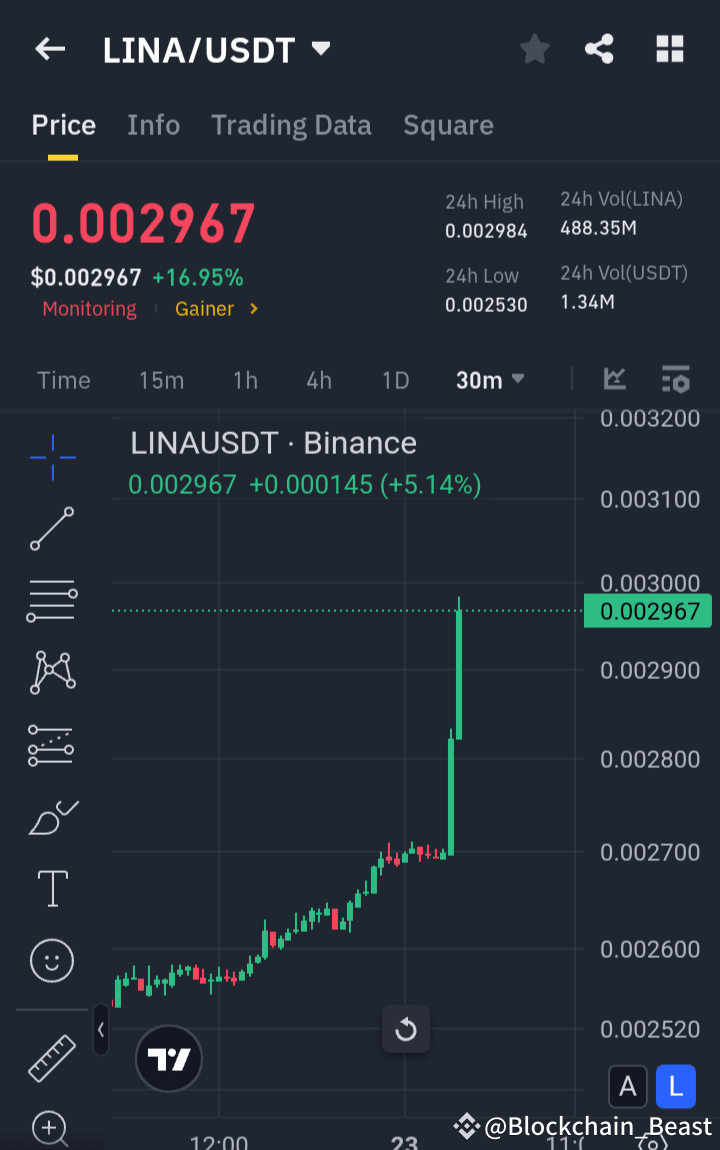
Task: Open the horizontal lines drawing tool
Action: click(51, 600)
